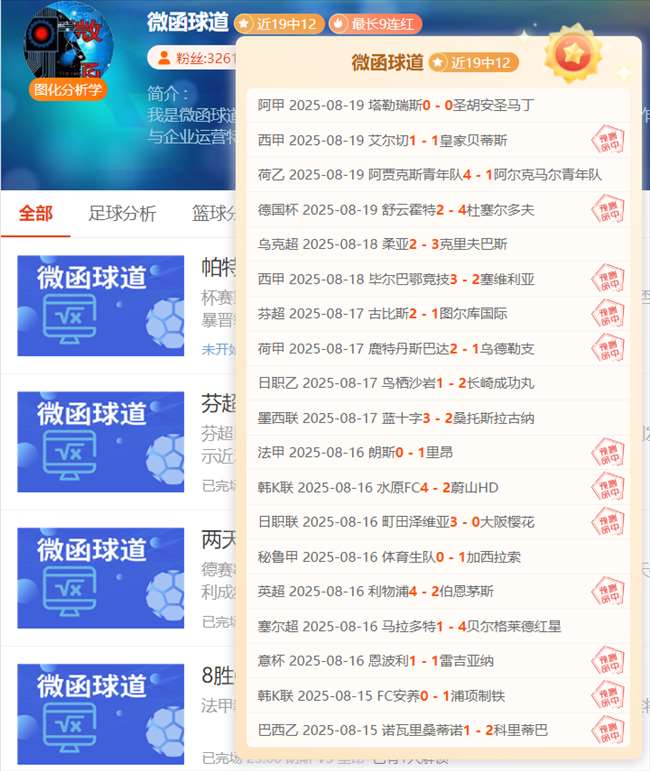The width and height of the screenshot is (650, 771).
Task: Tap the 近19中12 badge beside the profile name
Action: tap(278, 23)
